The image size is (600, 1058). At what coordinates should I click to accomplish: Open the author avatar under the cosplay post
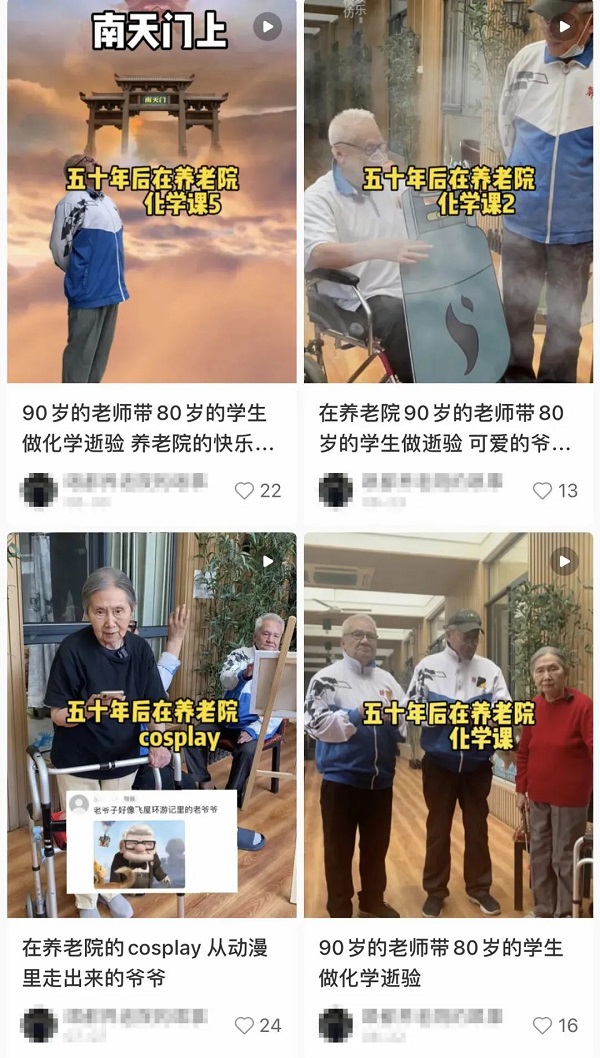tap(40, 1025)
